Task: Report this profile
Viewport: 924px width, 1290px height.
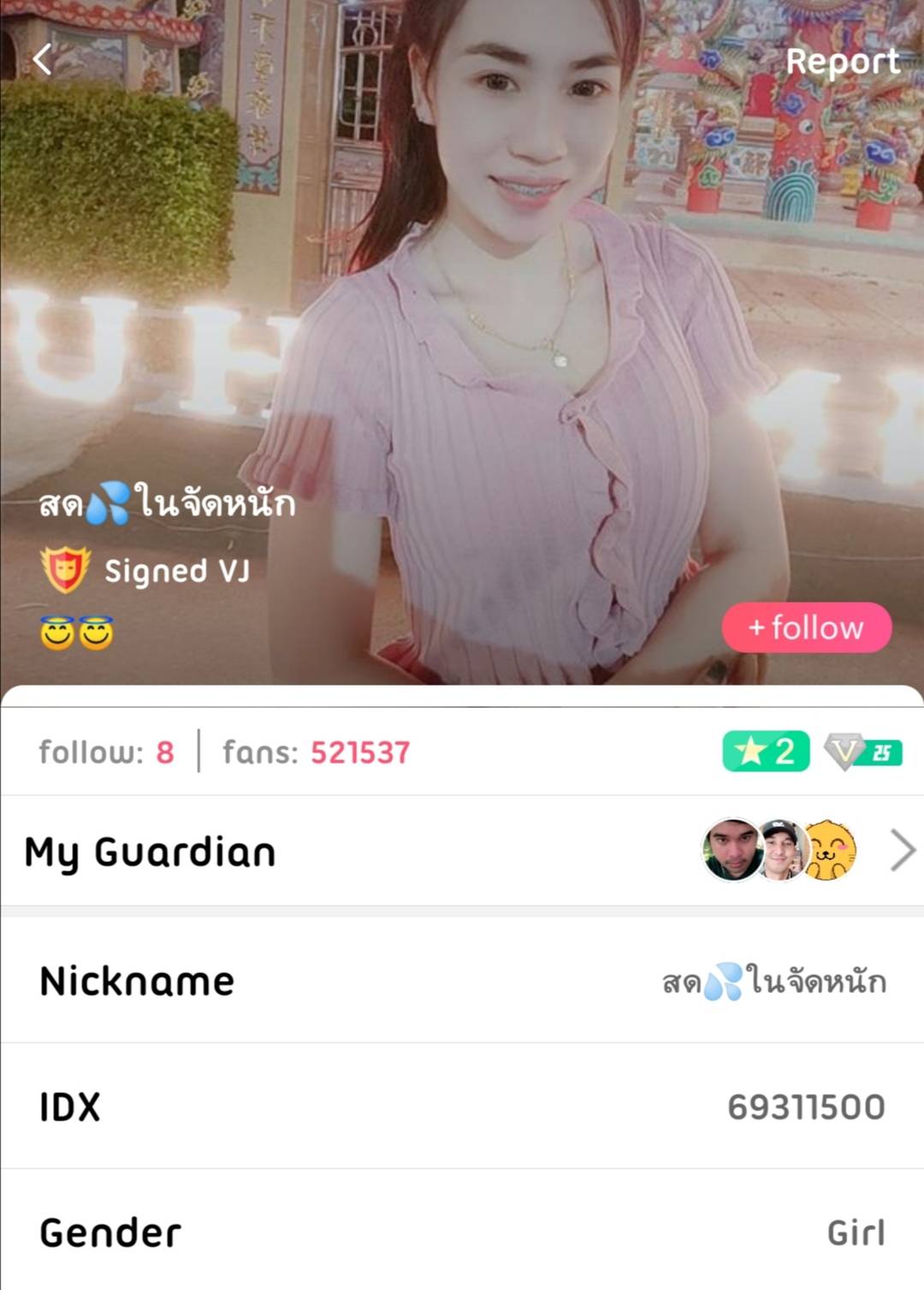Action: click(x=842, y=62)
